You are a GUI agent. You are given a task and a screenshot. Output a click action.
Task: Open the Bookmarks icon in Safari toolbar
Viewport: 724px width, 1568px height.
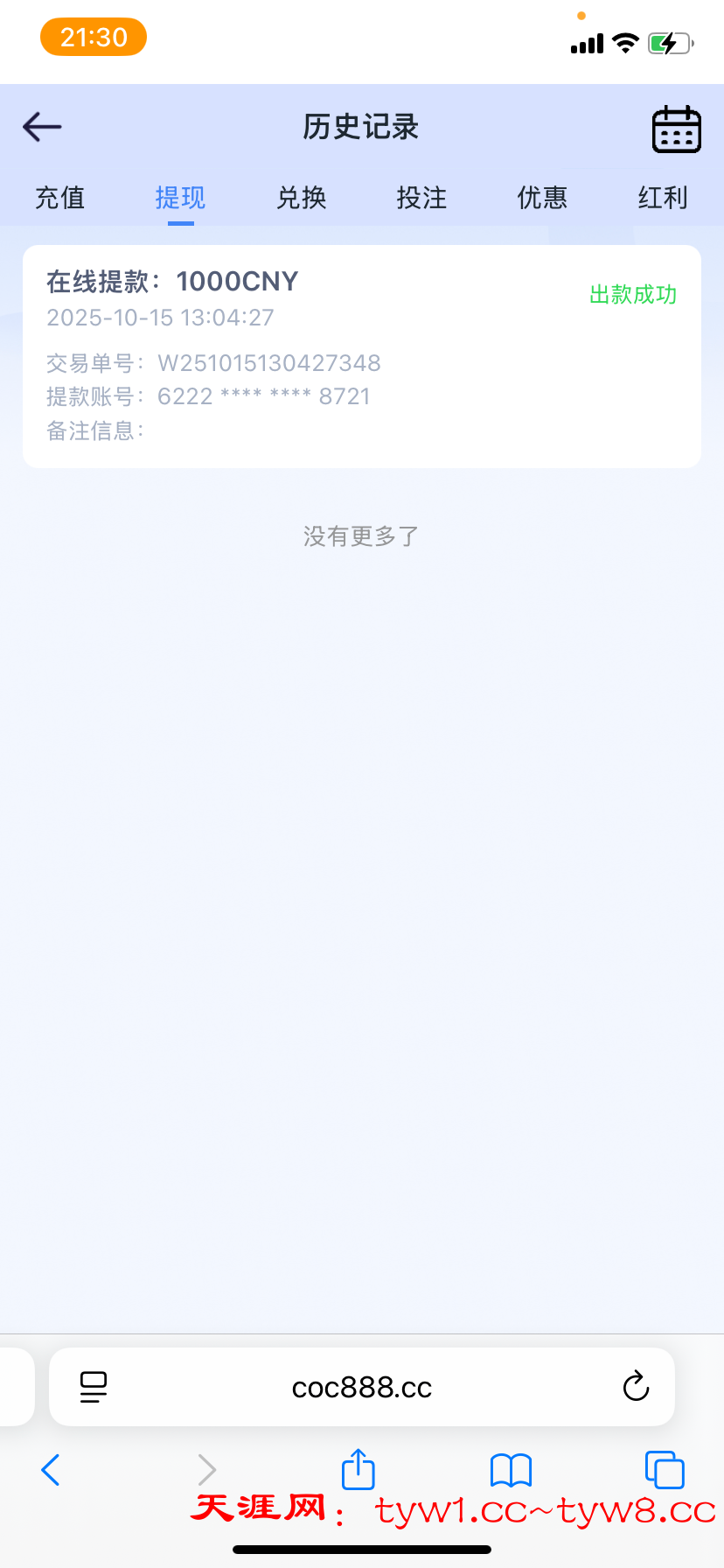(x=511, y=1470)
